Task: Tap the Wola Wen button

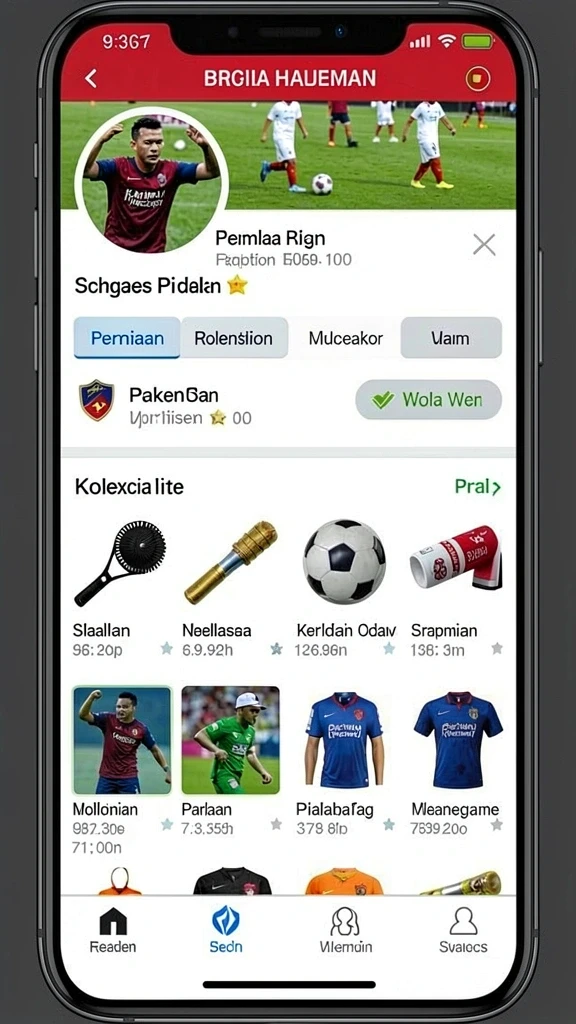Action: (x=428, y=400)
